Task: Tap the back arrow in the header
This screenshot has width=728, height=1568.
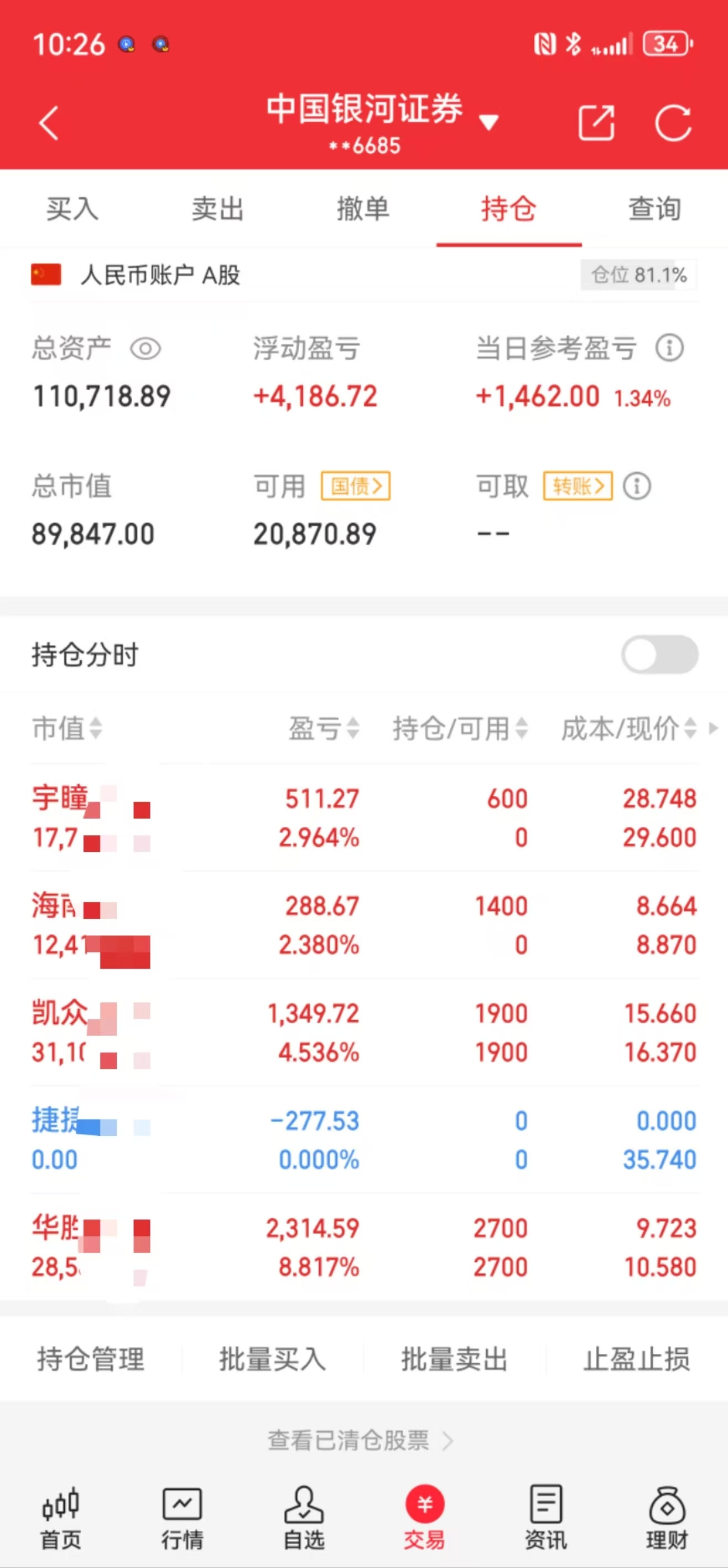Action: [x=49, y=122]
